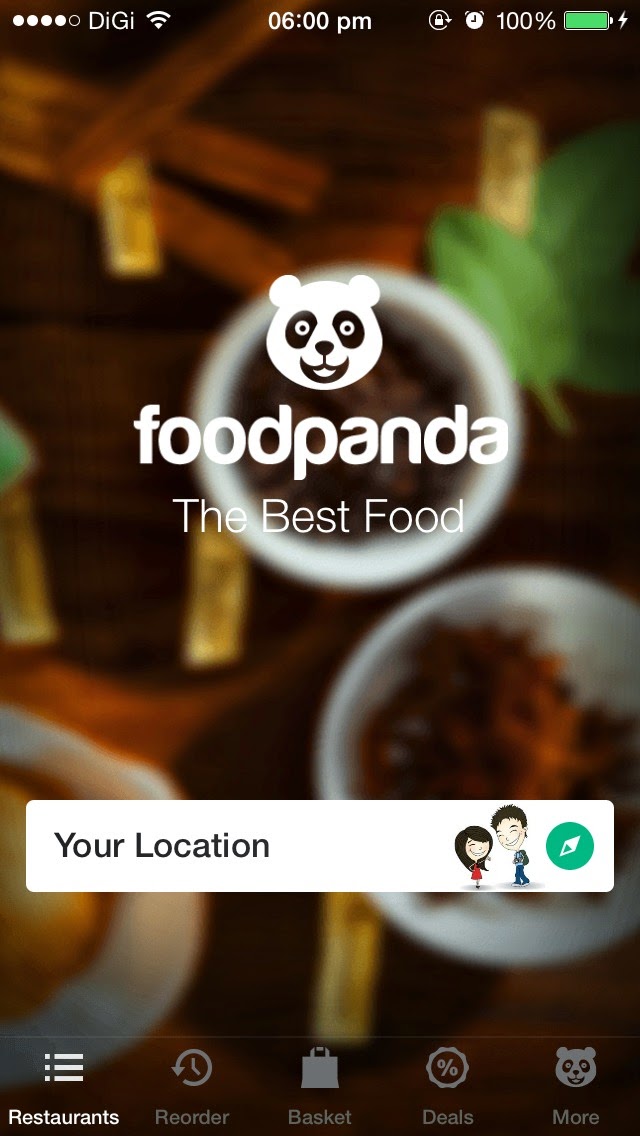Open the Basket tab
This screenshot has height=1136, width=640.
click(x=320, y=1086)
